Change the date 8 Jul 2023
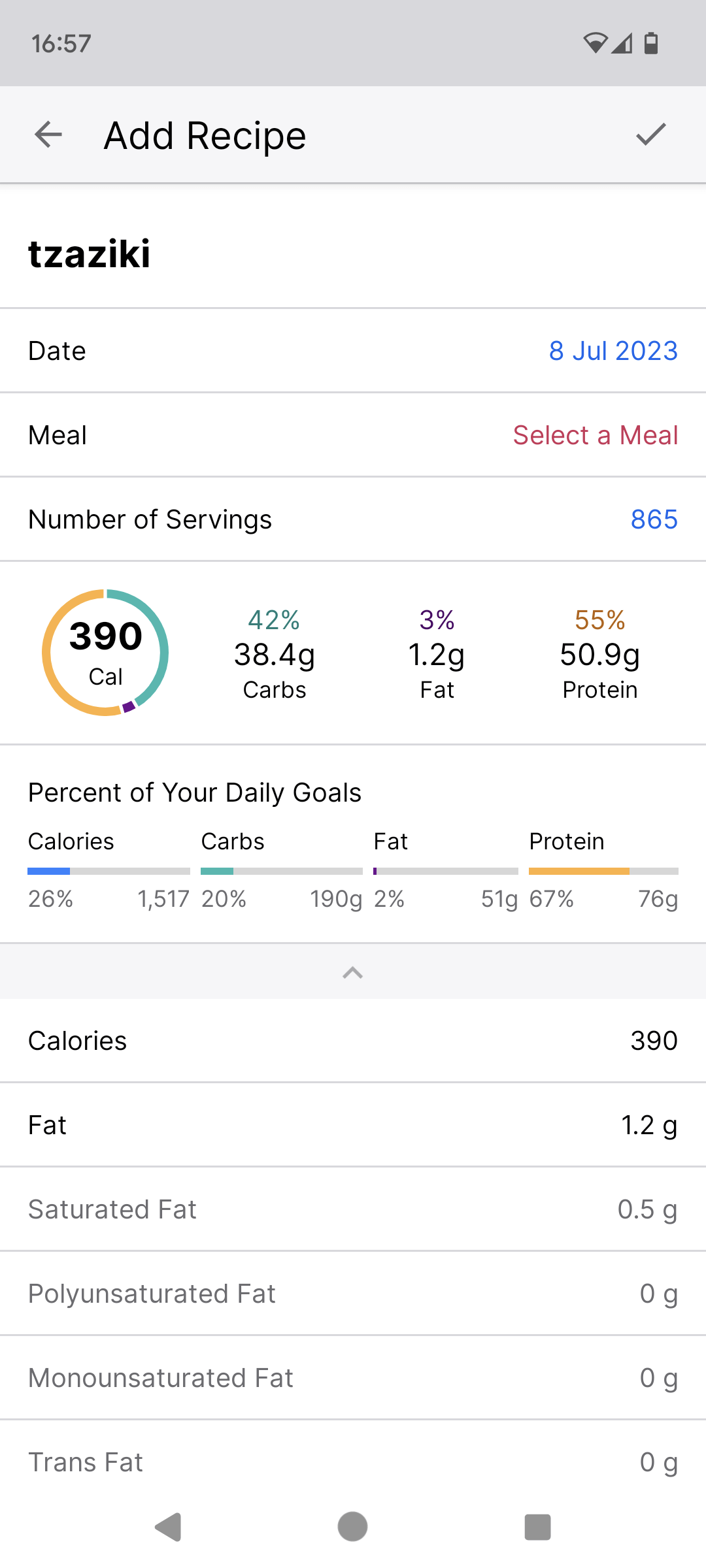Viewport: 706px width, 1568px height. (x=613, y=351)
